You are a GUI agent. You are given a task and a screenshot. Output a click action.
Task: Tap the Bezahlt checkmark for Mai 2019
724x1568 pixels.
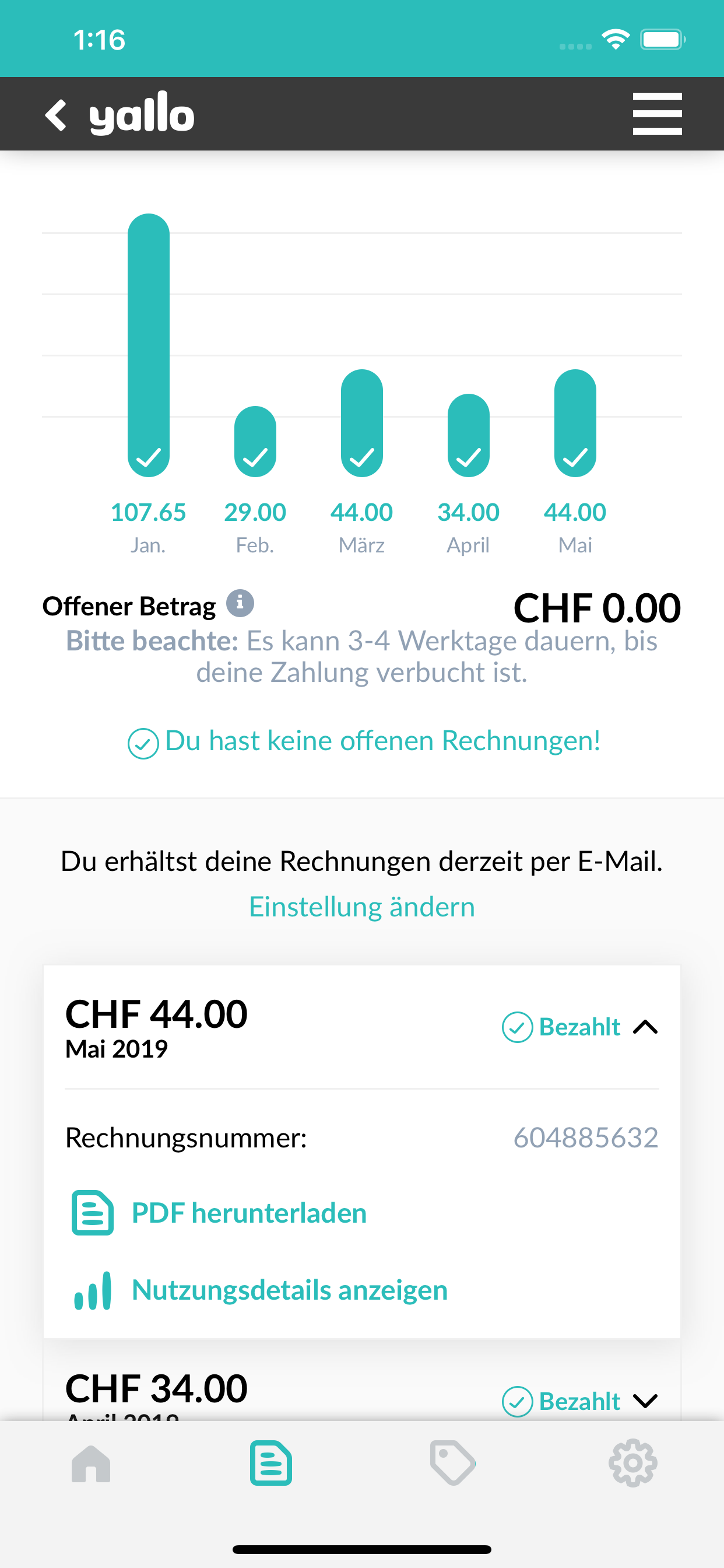tap(517, 1027)
